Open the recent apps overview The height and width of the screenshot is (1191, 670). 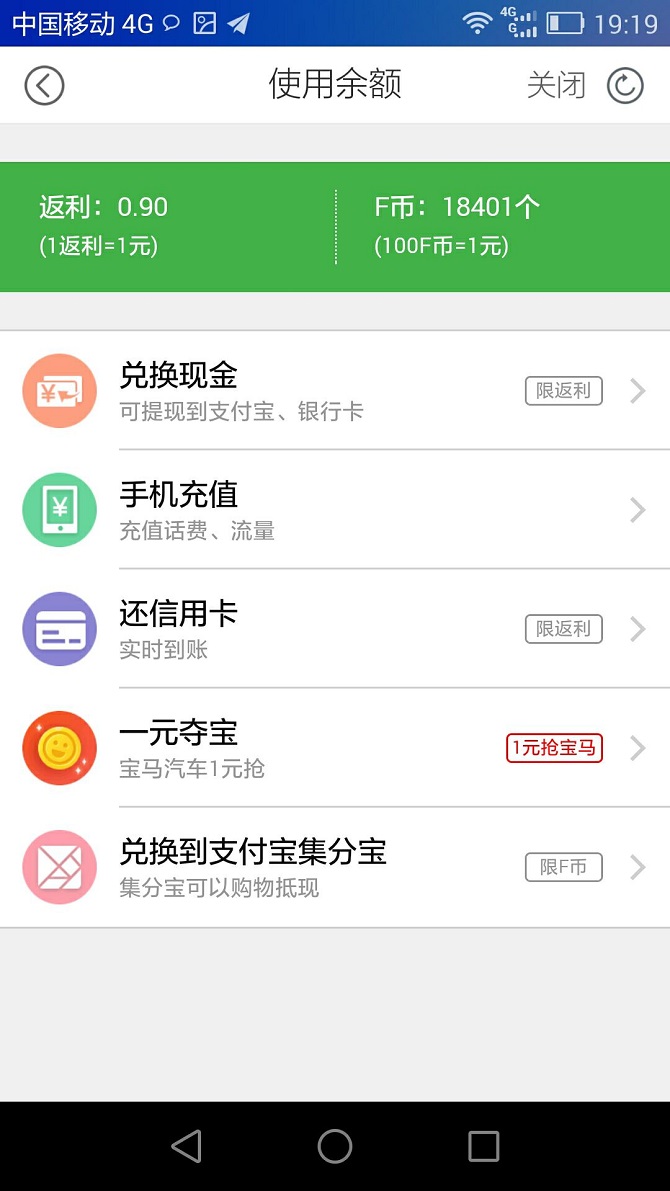pos(483,1146)
